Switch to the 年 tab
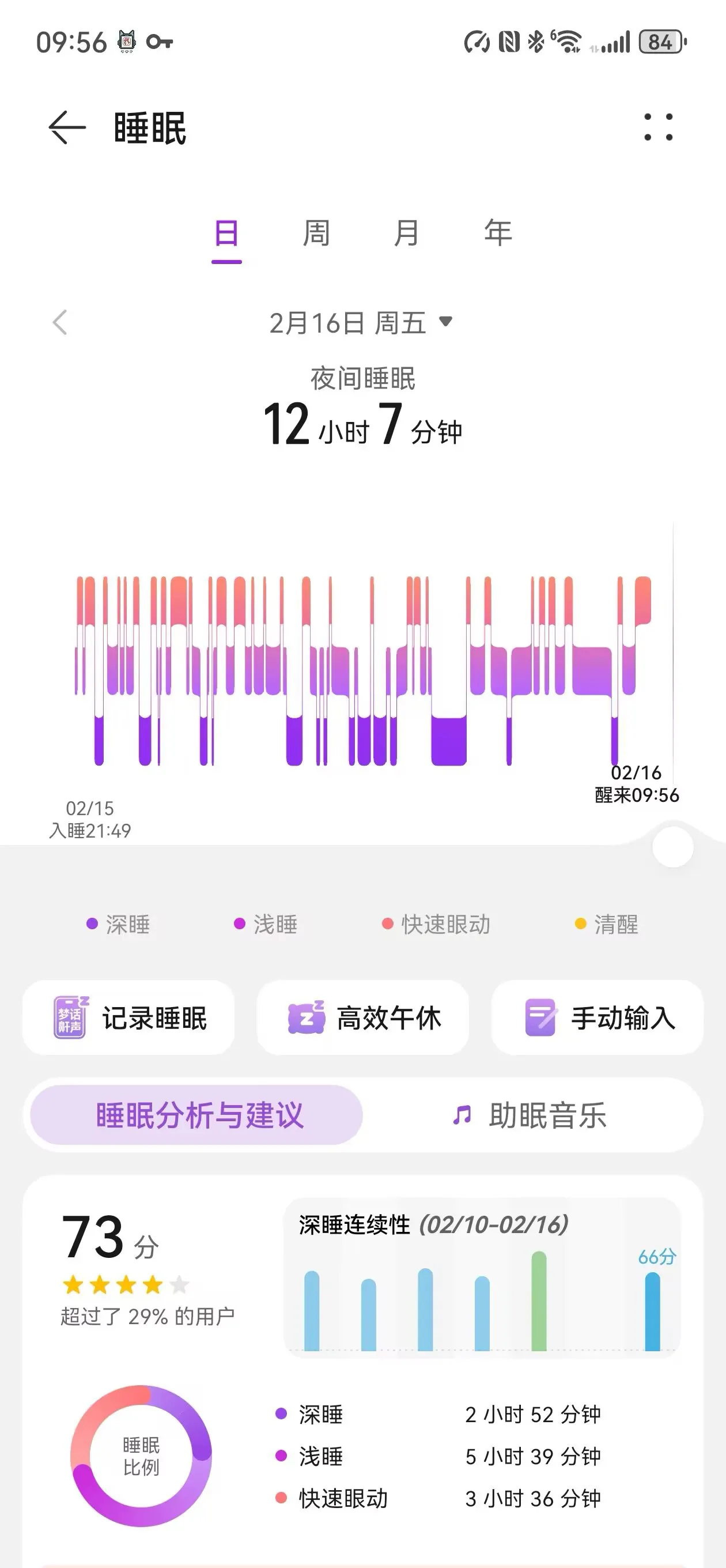Viewport: 726px width, 1568px height. click(x=498, y=233)
